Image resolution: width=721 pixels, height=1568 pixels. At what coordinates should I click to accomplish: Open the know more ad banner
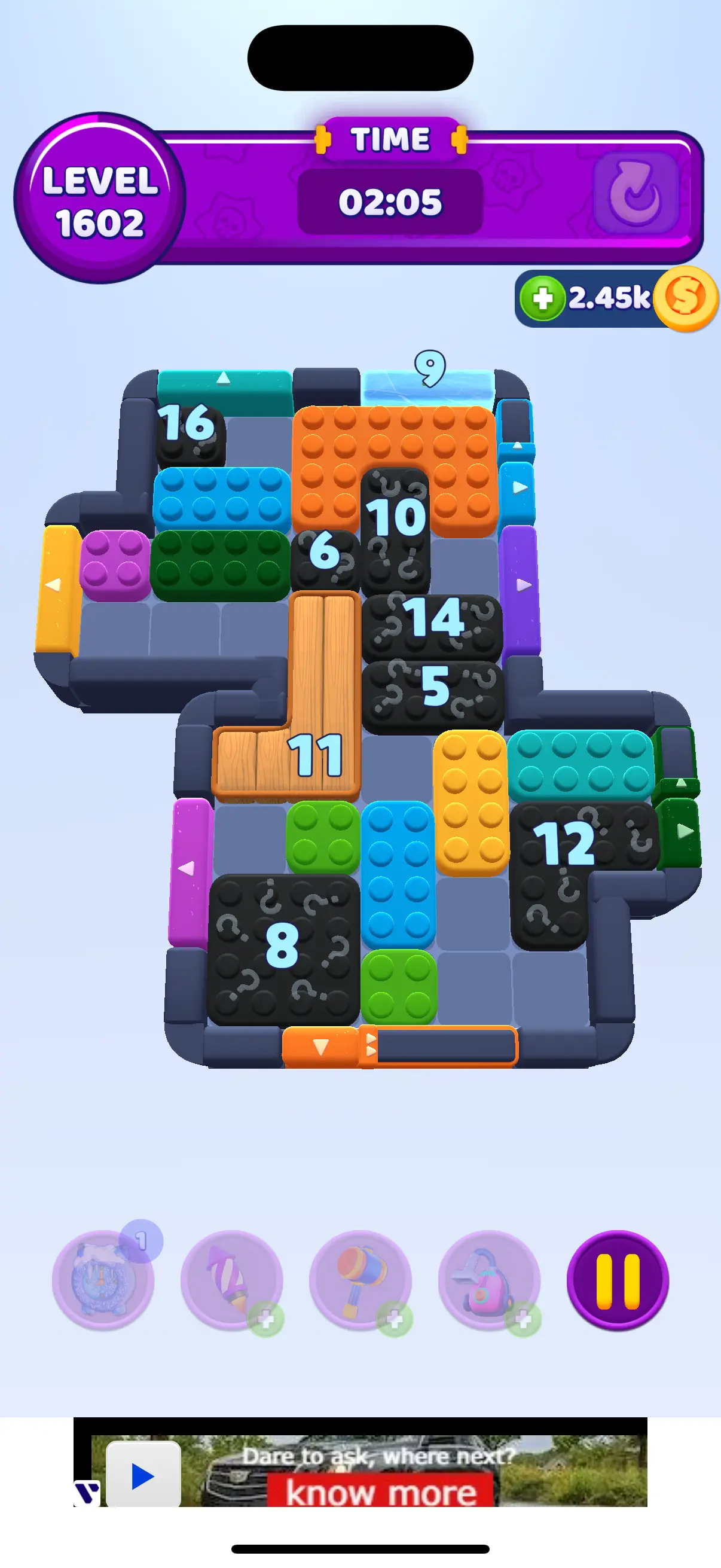point(380,1491)
